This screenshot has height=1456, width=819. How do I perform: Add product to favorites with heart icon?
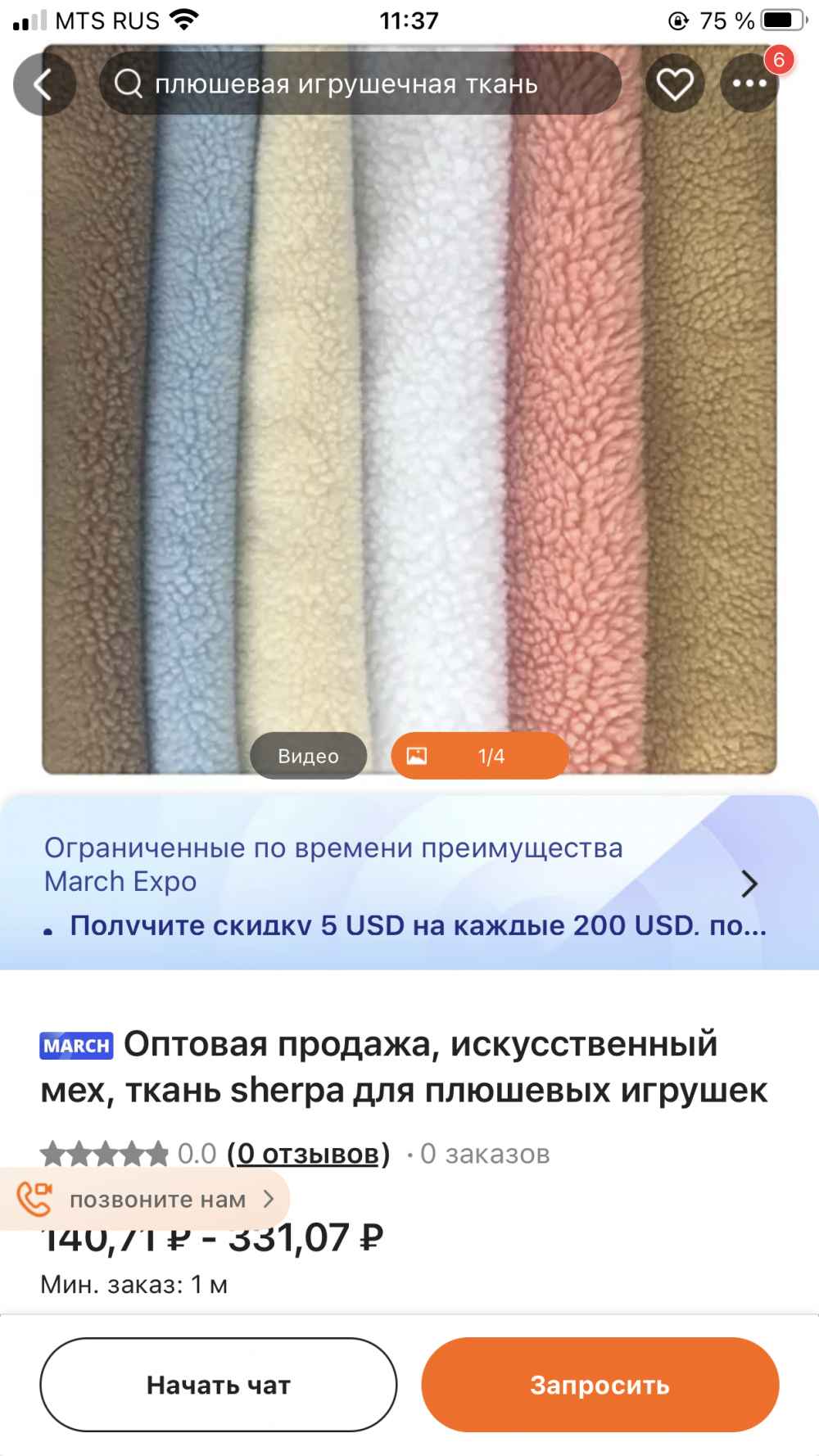click(x=675, y=84)
